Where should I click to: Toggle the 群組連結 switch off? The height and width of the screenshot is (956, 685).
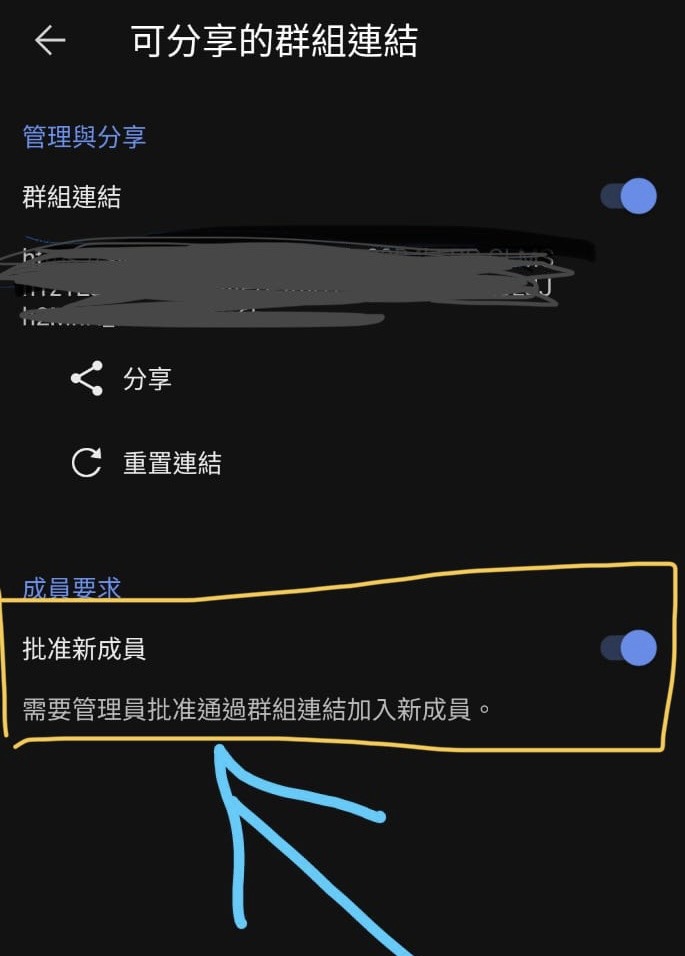pos(629,196)
